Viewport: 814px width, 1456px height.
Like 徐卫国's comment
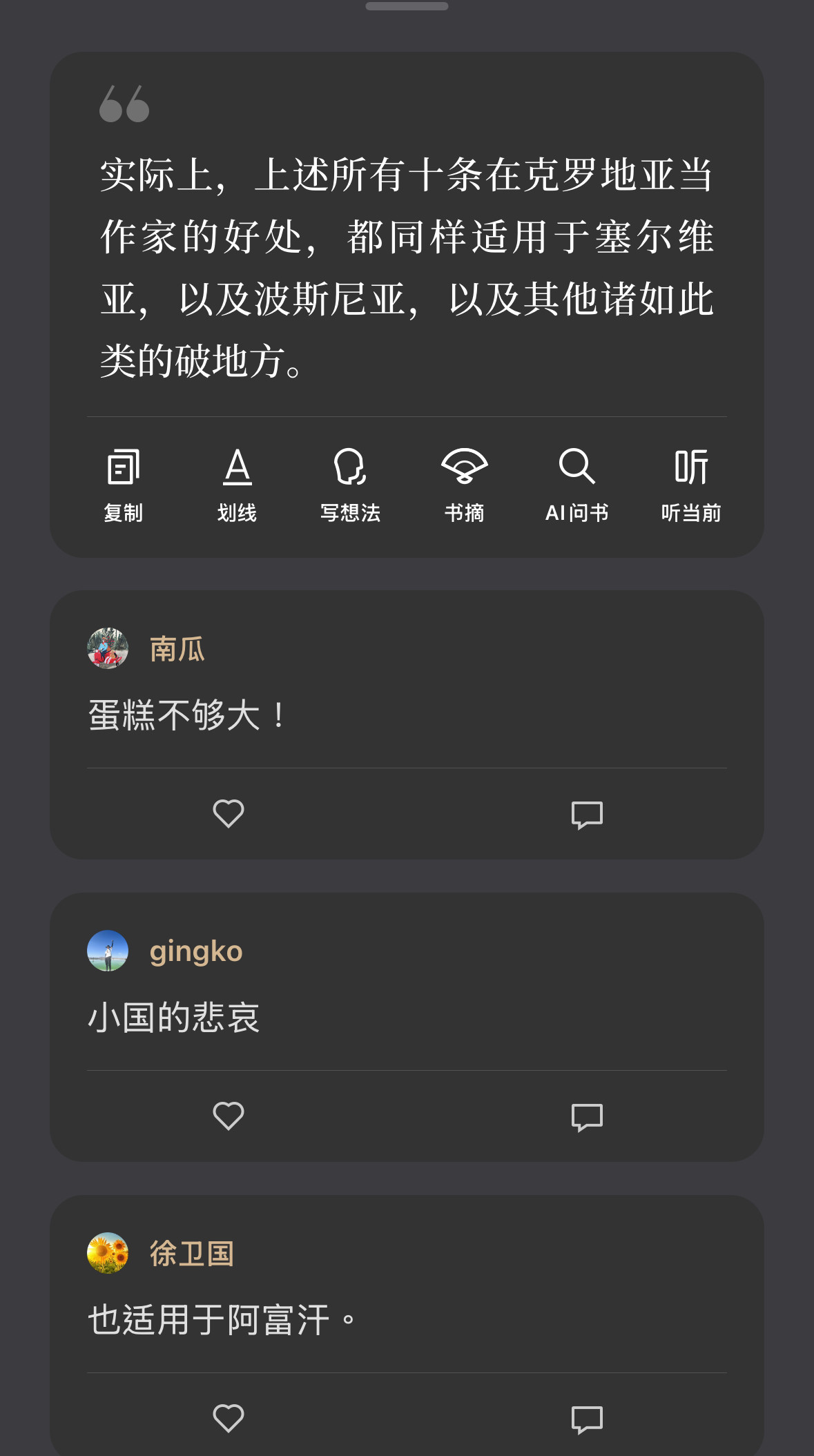pos(229,1419)
